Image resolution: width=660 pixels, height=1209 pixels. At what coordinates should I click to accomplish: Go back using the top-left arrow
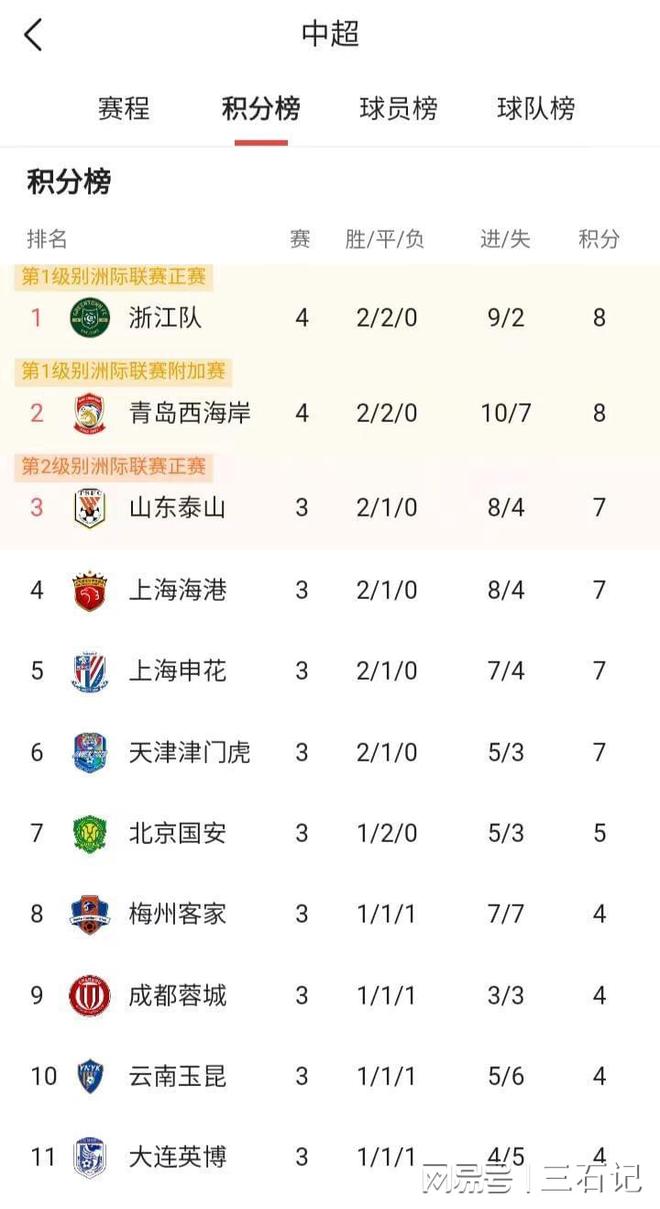[x=34, y=35]
